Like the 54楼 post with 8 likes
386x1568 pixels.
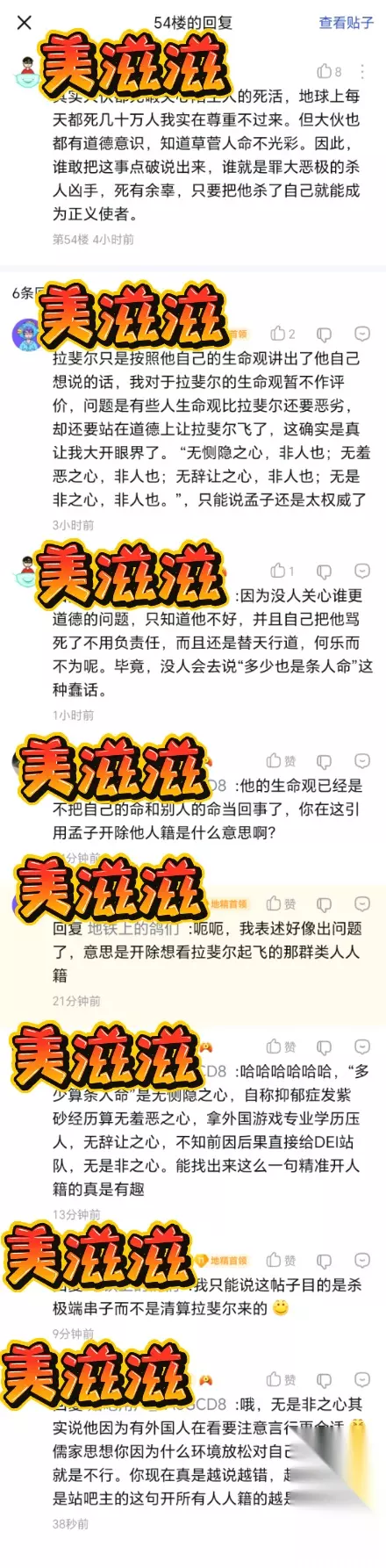(x=329, y=71)
